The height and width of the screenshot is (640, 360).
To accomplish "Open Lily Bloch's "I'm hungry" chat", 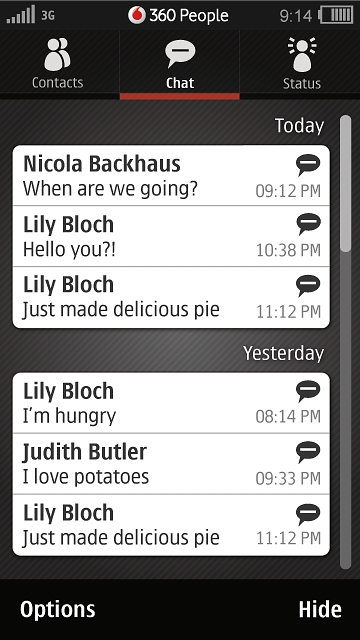I will [171, 403].
